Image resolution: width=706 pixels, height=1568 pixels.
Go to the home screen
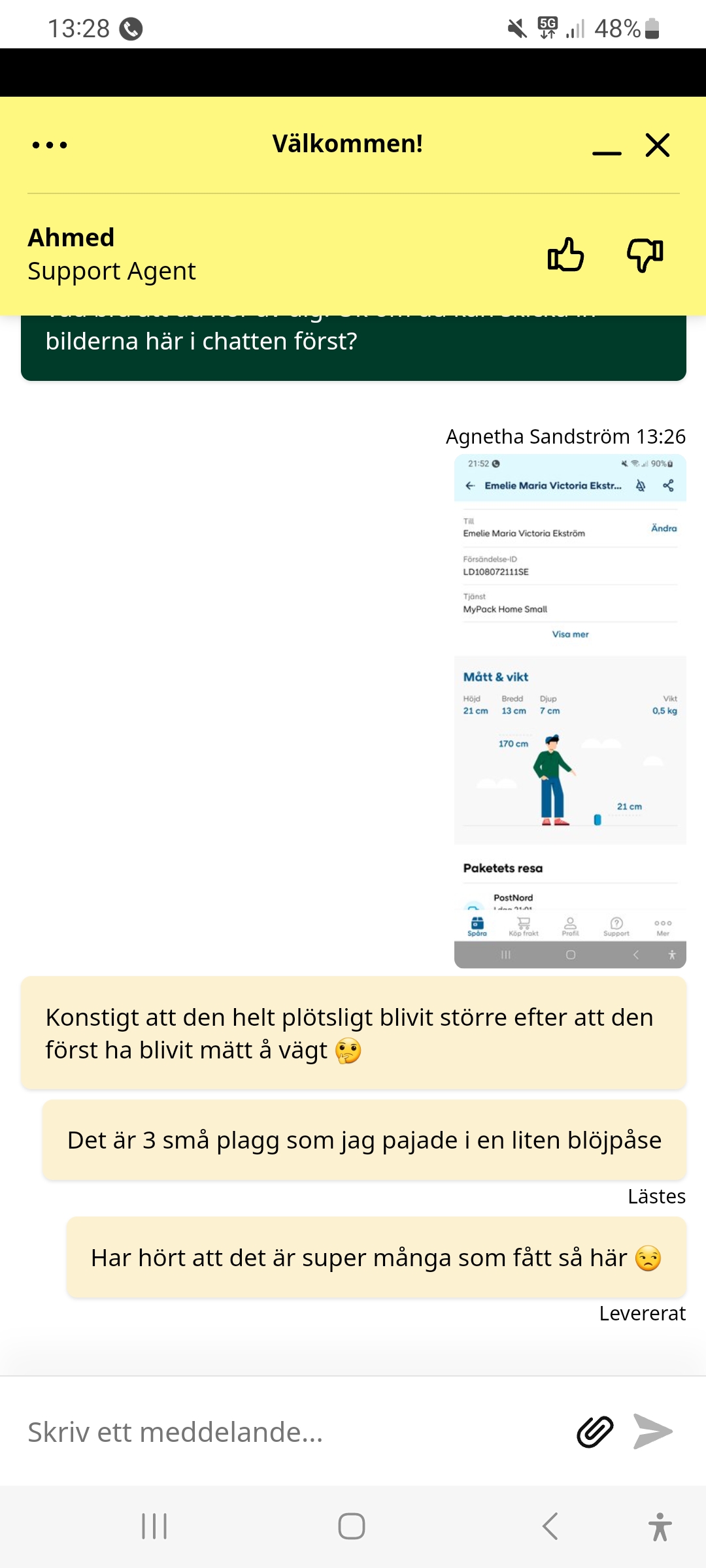[352, 1526]
